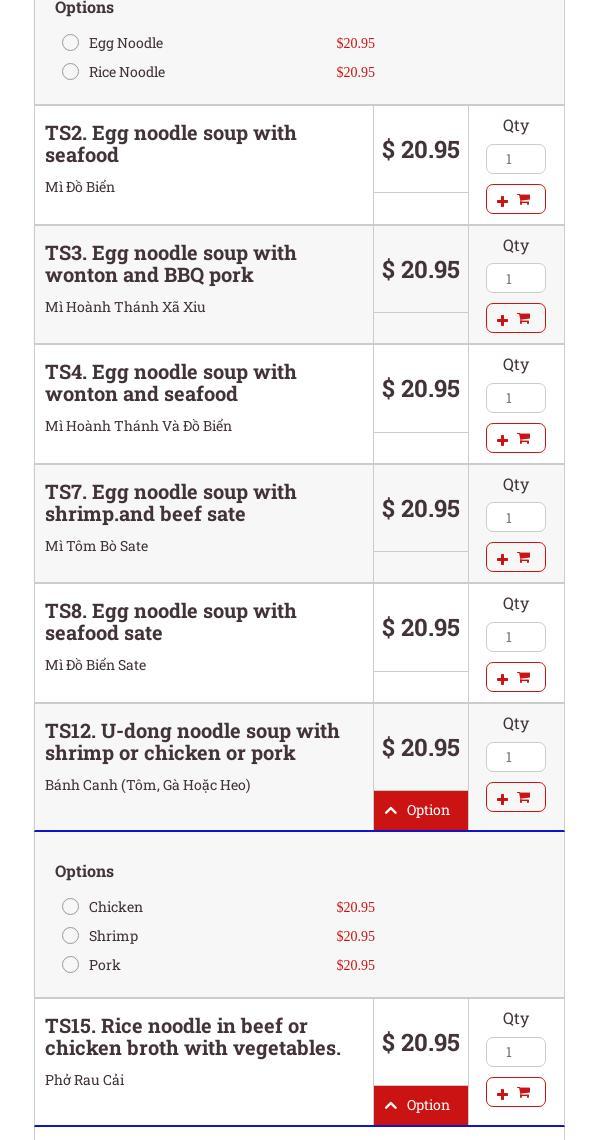Add TS7 shrimp and beef sate soup to cart
This screenshot has height=1140, width=605.
pyautogui.click(x=515, y=557)
